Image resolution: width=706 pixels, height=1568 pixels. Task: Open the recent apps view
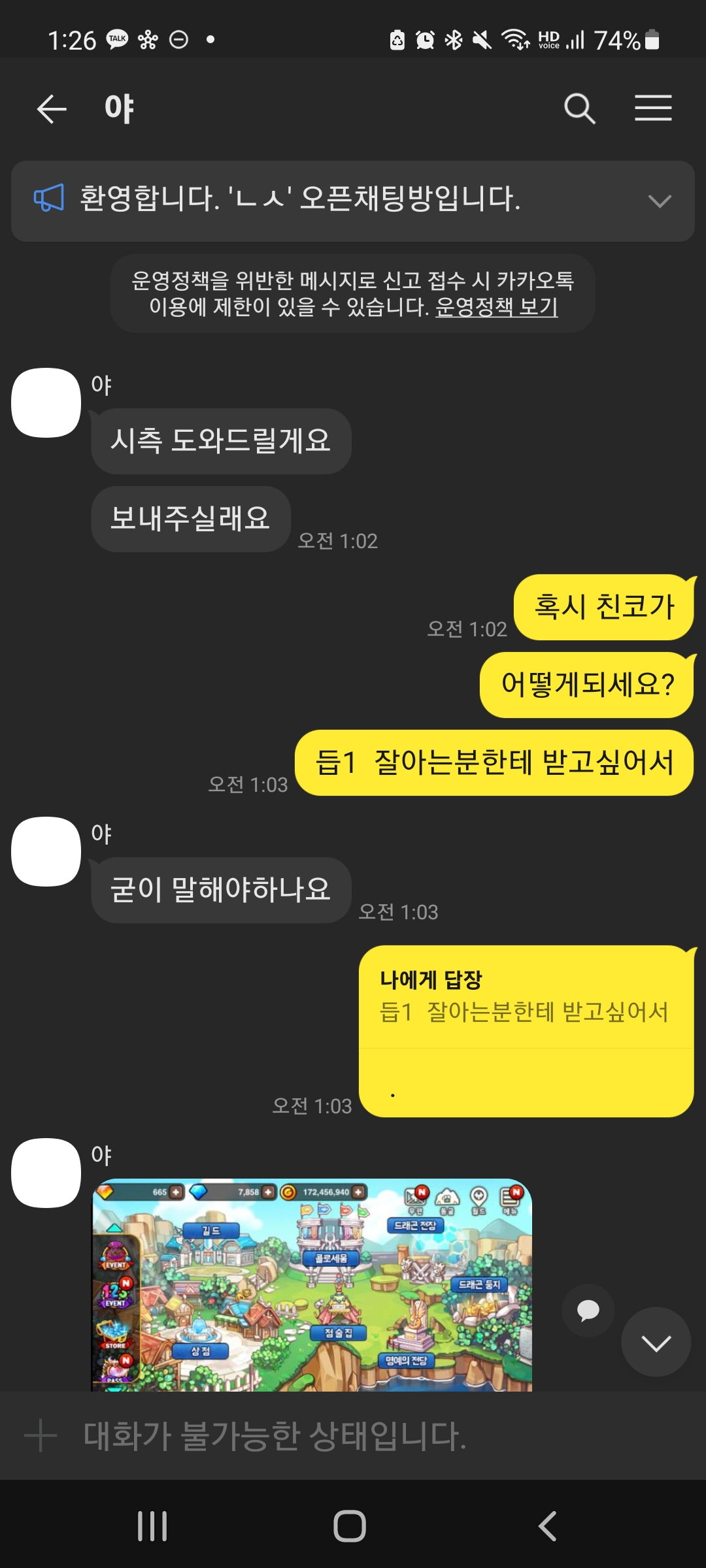tap(152, 1526)
